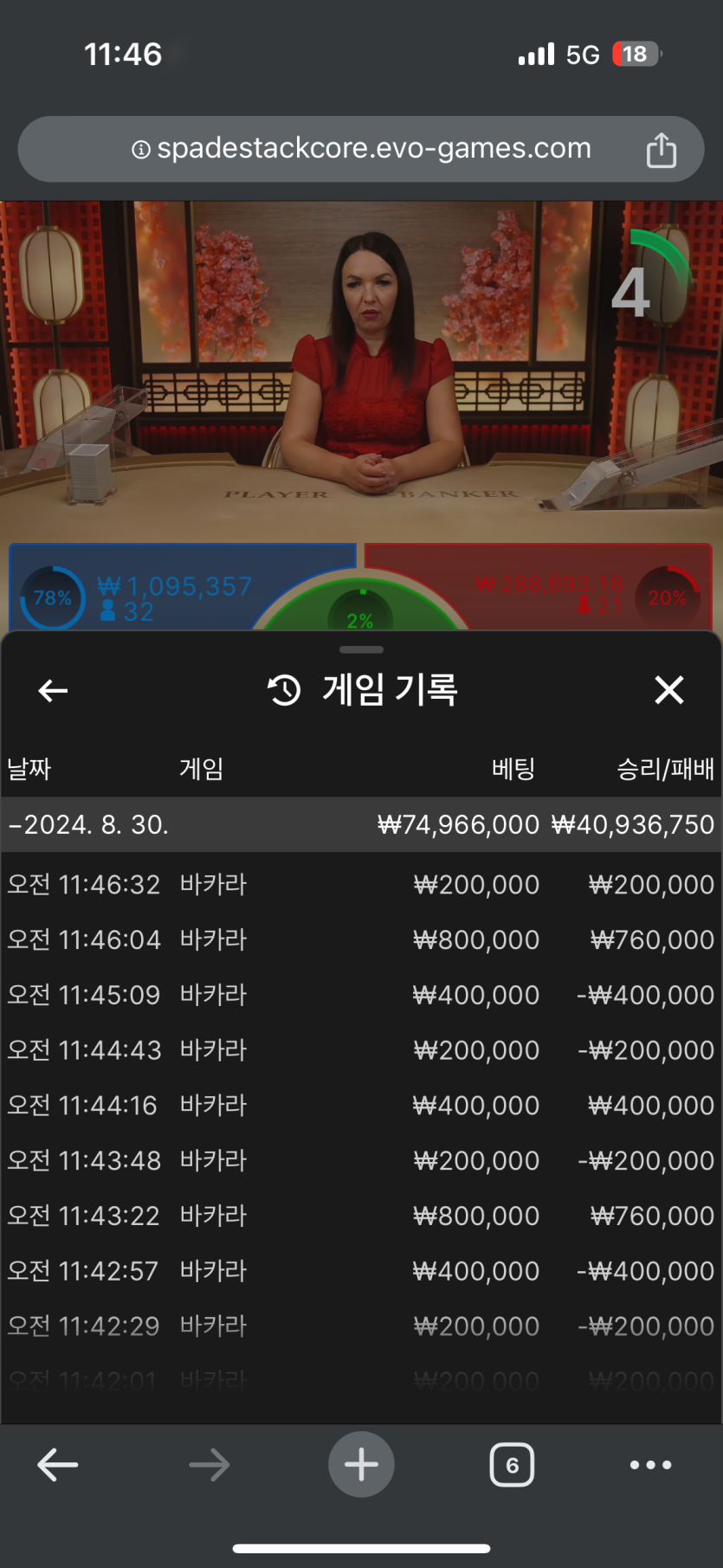Close the 게임 기록 panel
This screenshot has width=723, height=1568.
(668, 690)
